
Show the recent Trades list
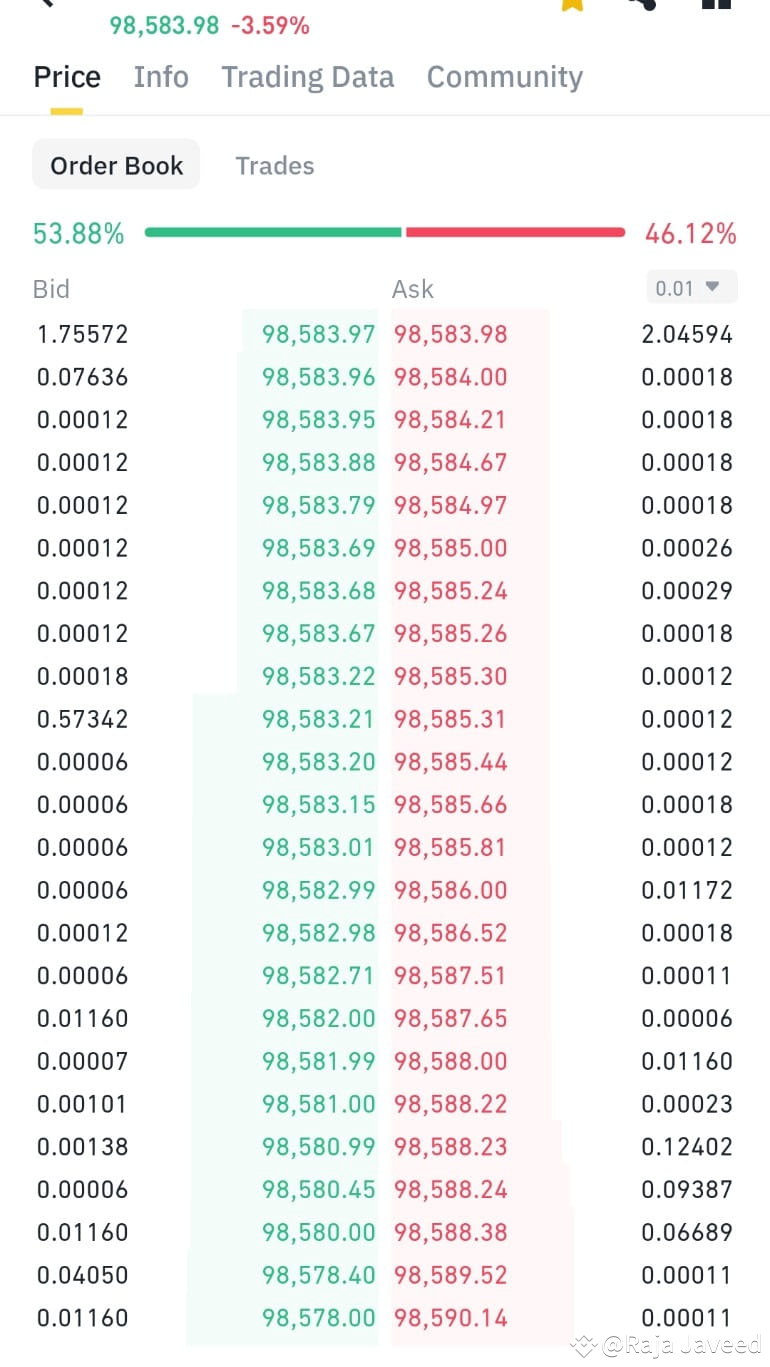[x=275, y=166]
